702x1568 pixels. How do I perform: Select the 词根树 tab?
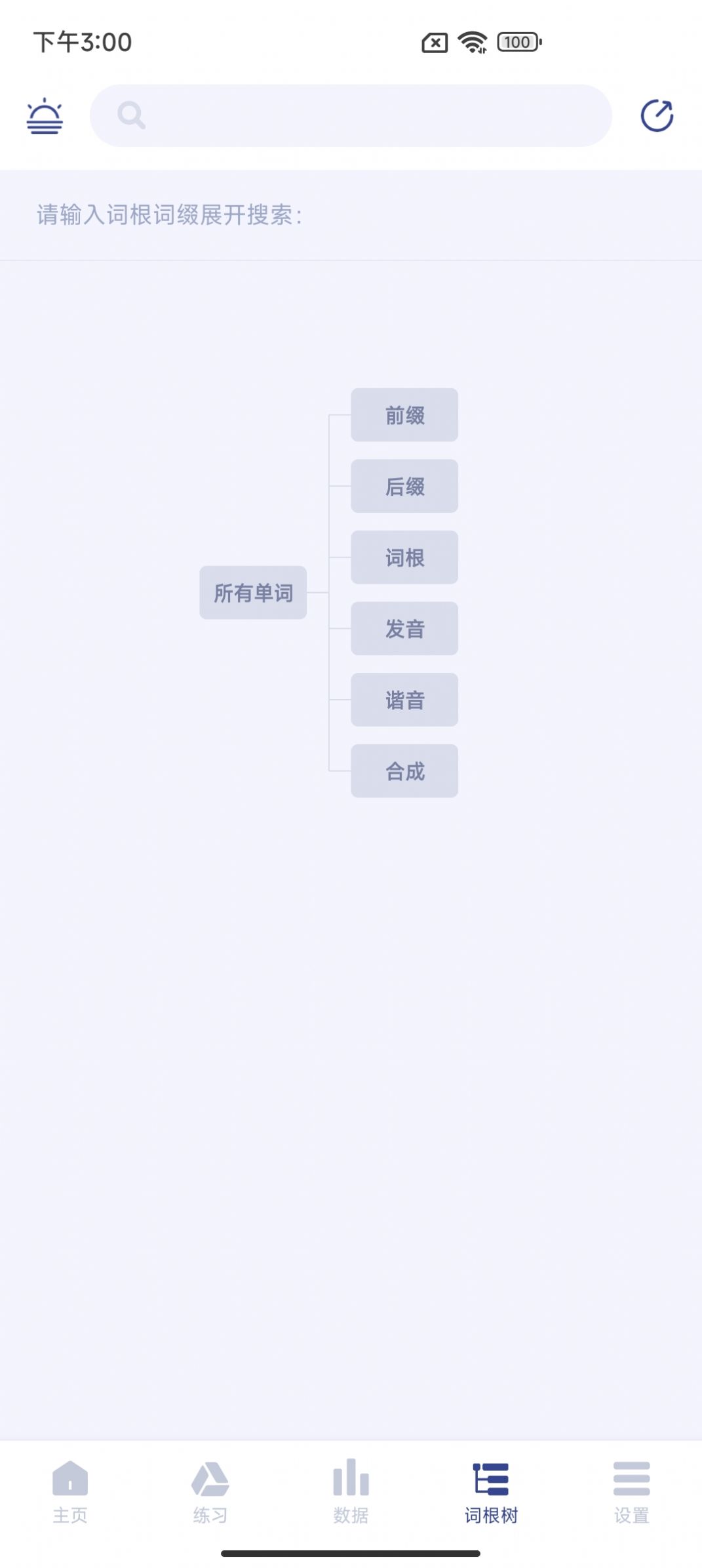coord(491,1491)
